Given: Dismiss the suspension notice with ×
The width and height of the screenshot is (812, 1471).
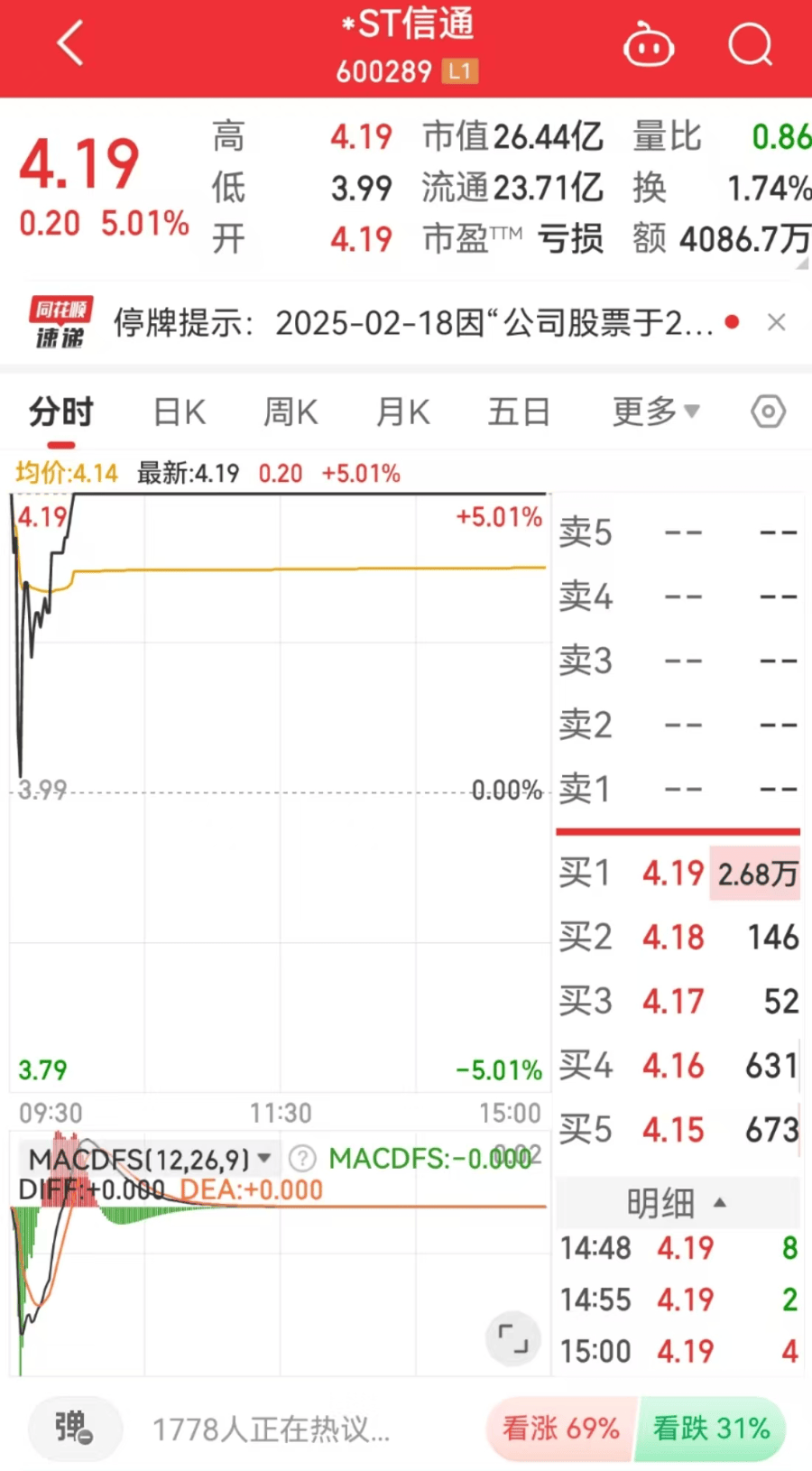Looking at the screenshot, I should coord(777,321).
